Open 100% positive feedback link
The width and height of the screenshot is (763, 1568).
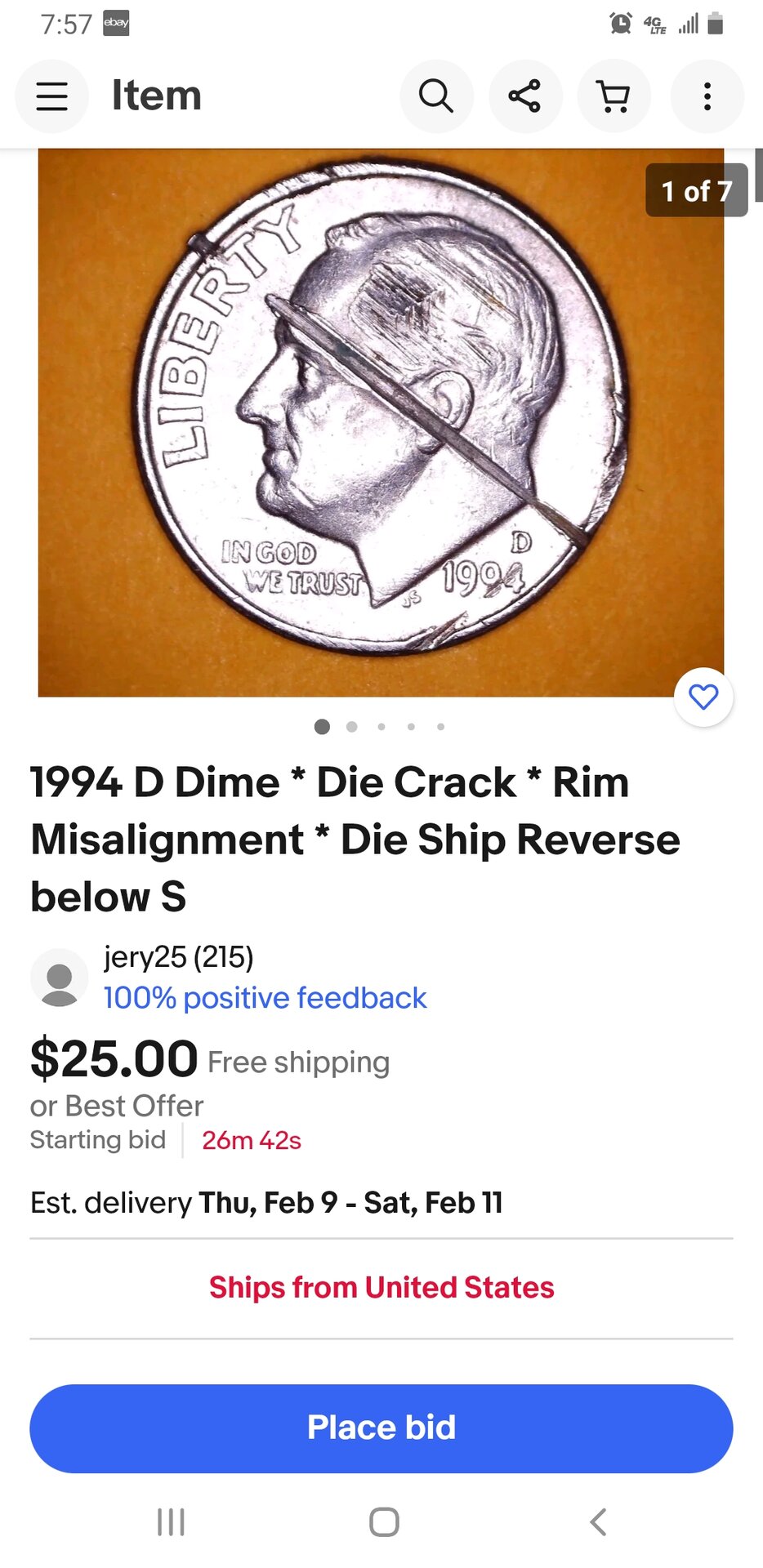pyautogui.click(x=265, y=998)
